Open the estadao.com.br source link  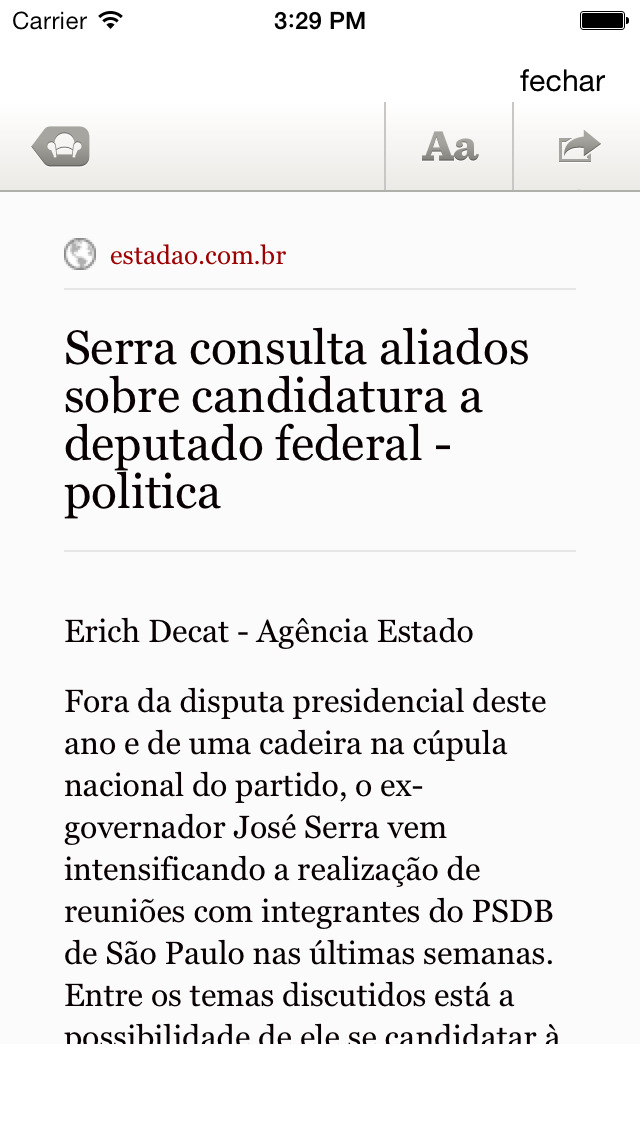[198, 255]
